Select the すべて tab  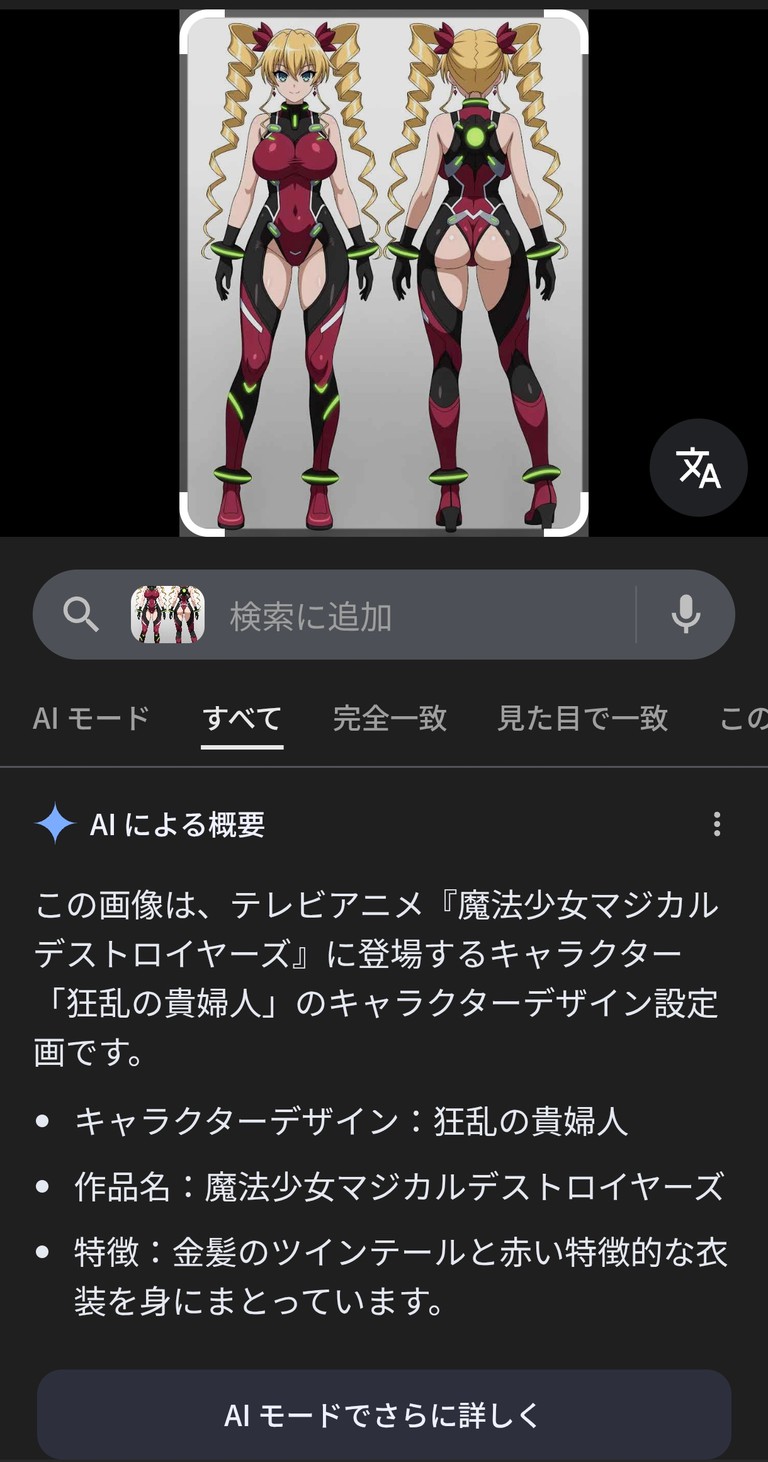(242, 718)
